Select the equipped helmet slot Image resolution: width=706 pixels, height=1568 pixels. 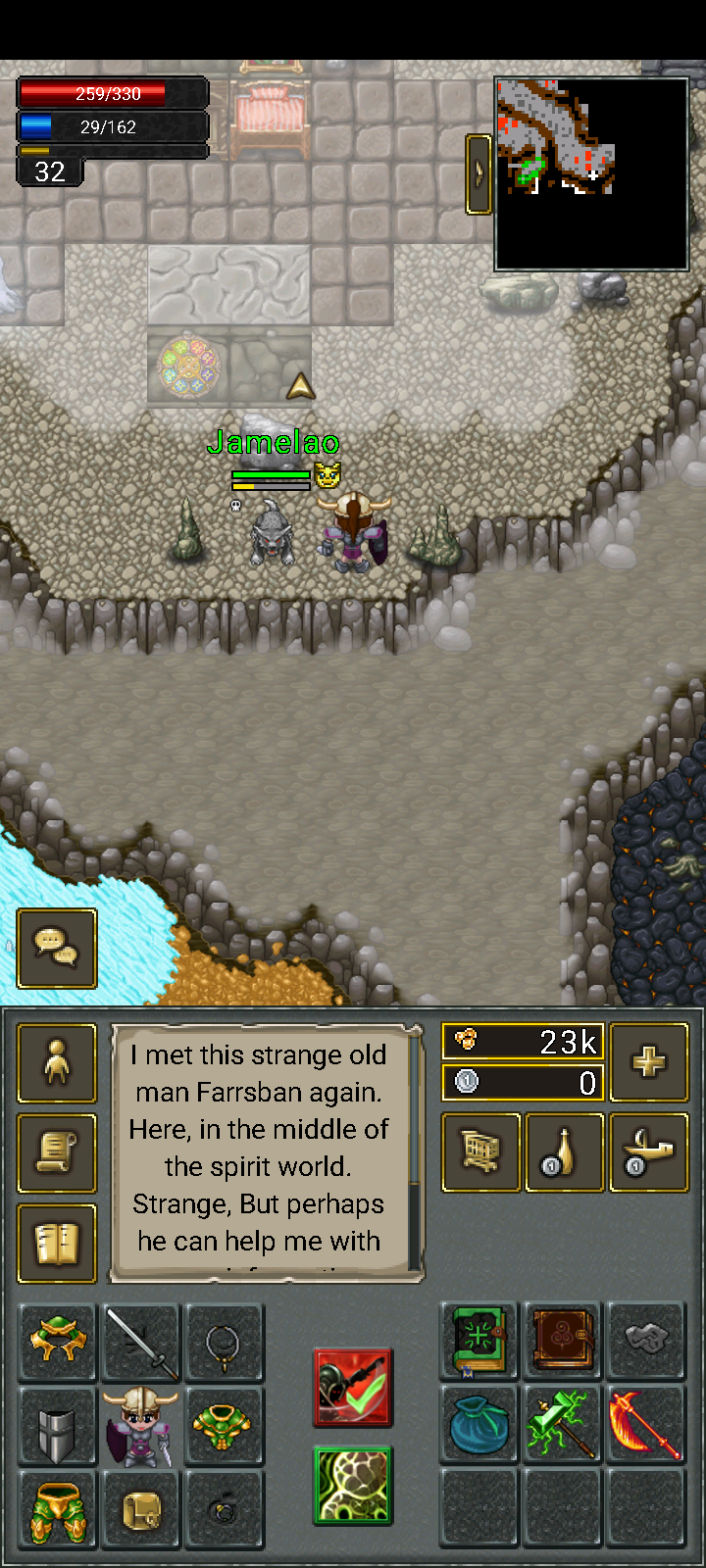pyautogui.click(x=58, y=1343)
